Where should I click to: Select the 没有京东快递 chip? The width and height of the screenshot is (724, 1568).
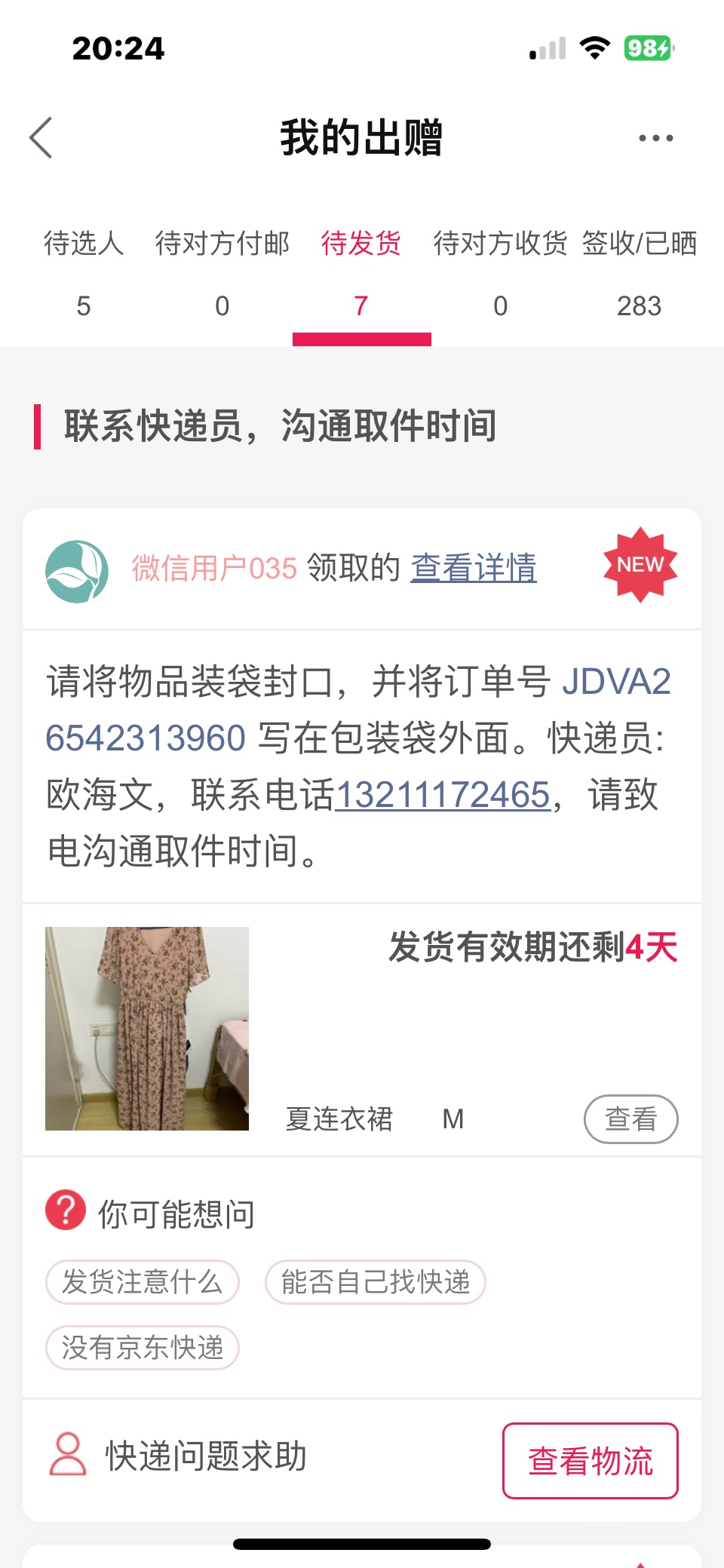pyautogui.click(x=143, y=1348)
